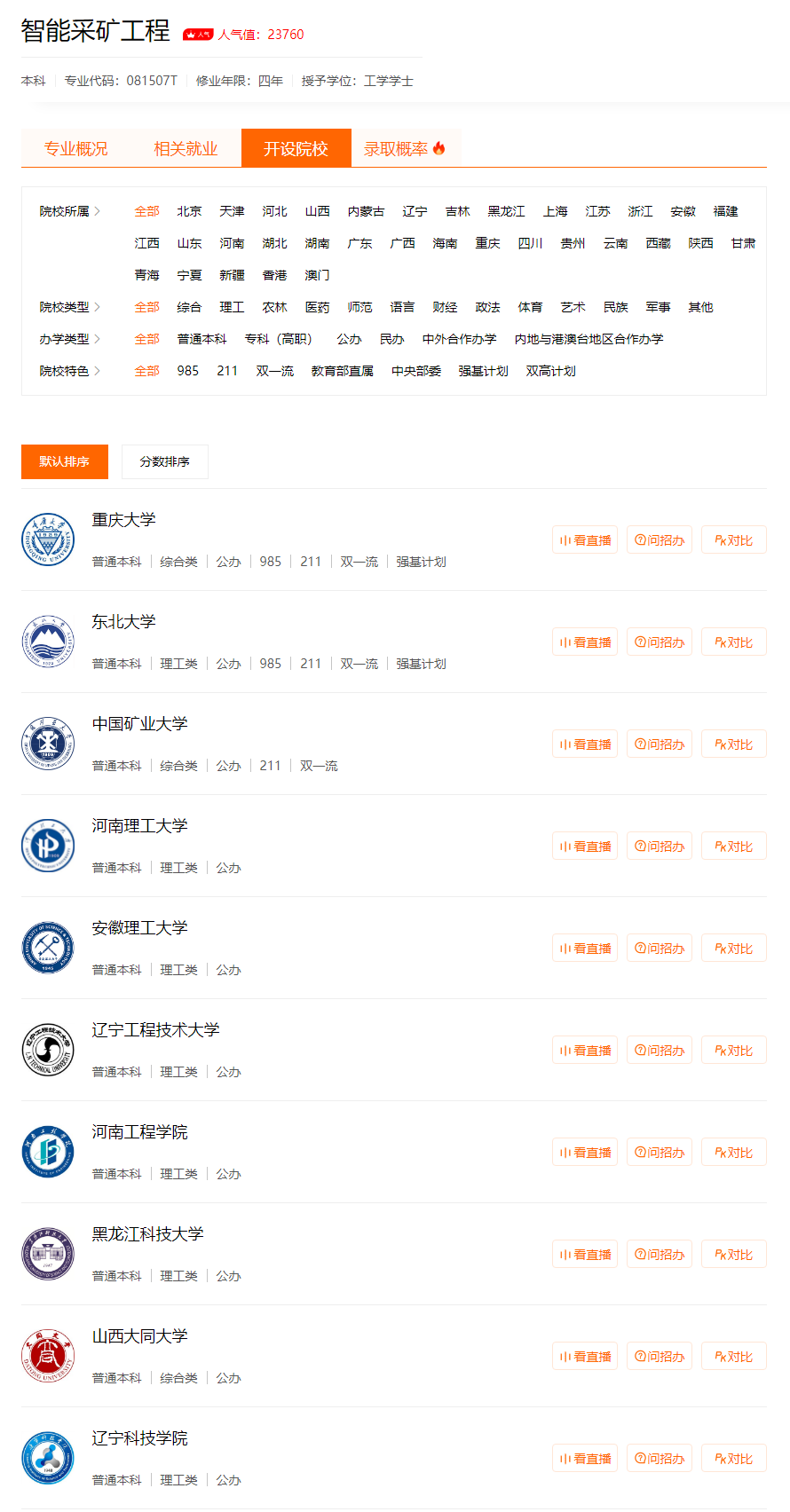Click the 东北大学 circular crest icon

point(48,642)
